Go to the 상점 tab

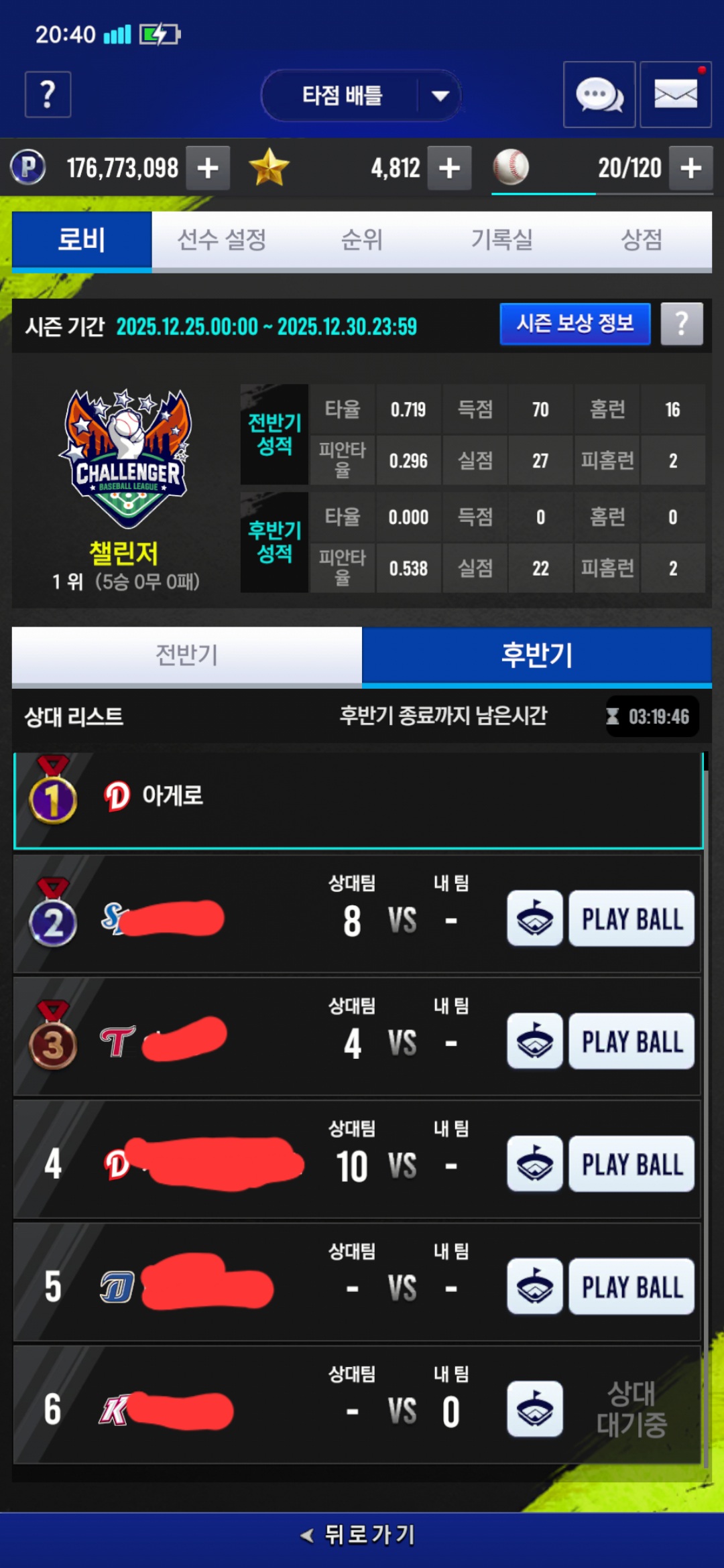pyautogui.click(x=642, y=240)
